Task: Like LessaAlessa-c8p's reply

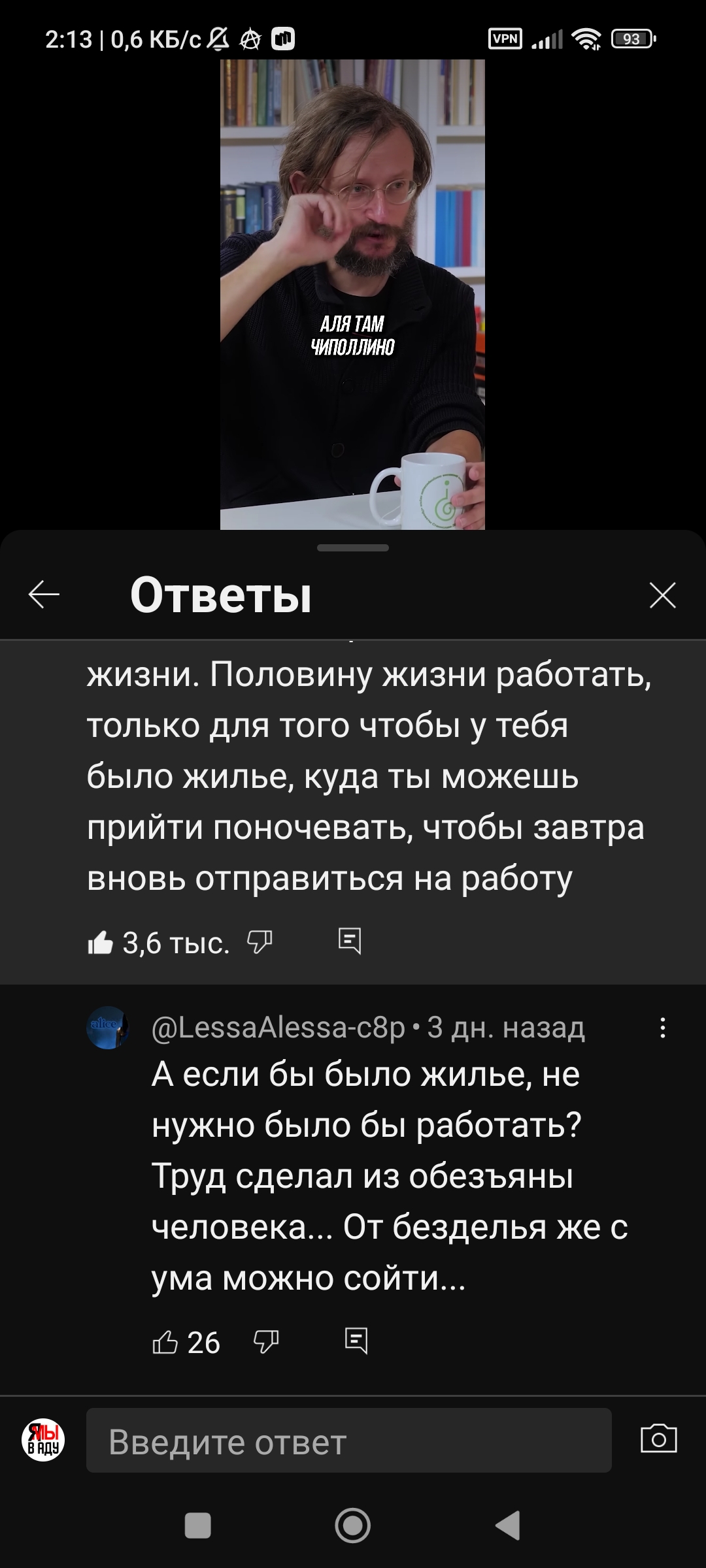Action: point(165,1342)
